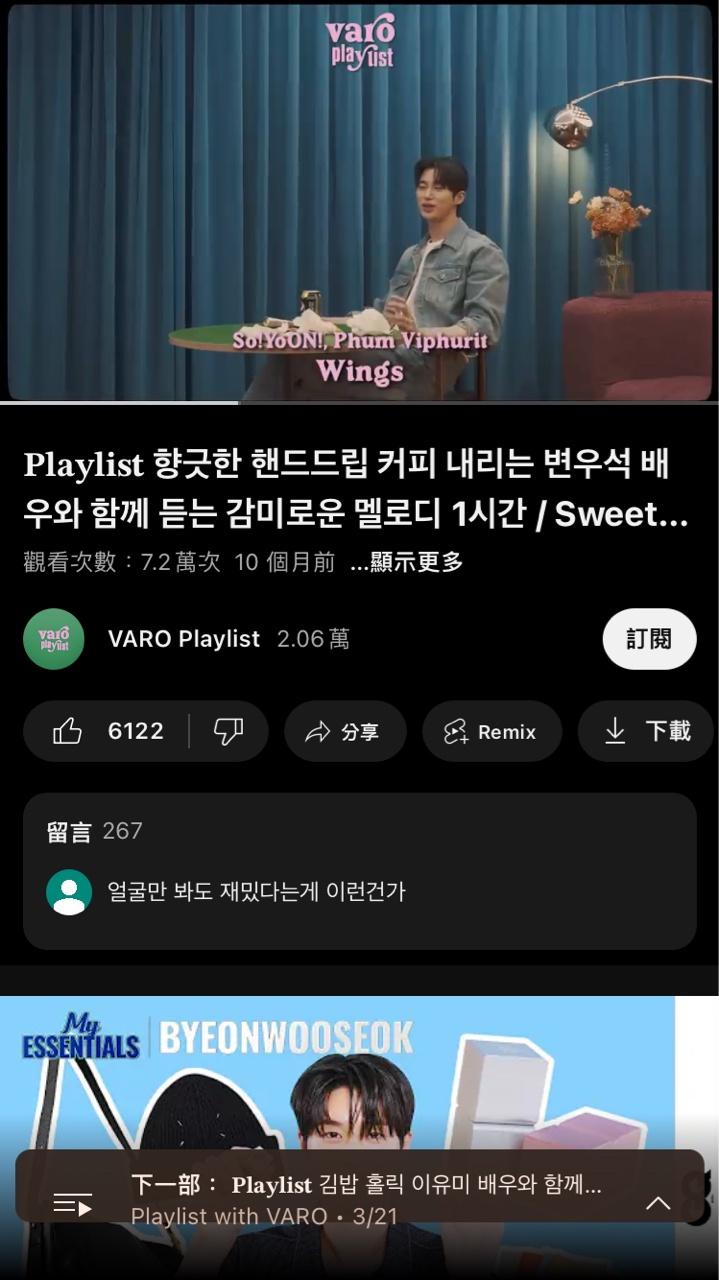Subscribe with the 訂閱 button
Screen dimensions: 719x1280
pyautogui.click(x=649, y=639)
